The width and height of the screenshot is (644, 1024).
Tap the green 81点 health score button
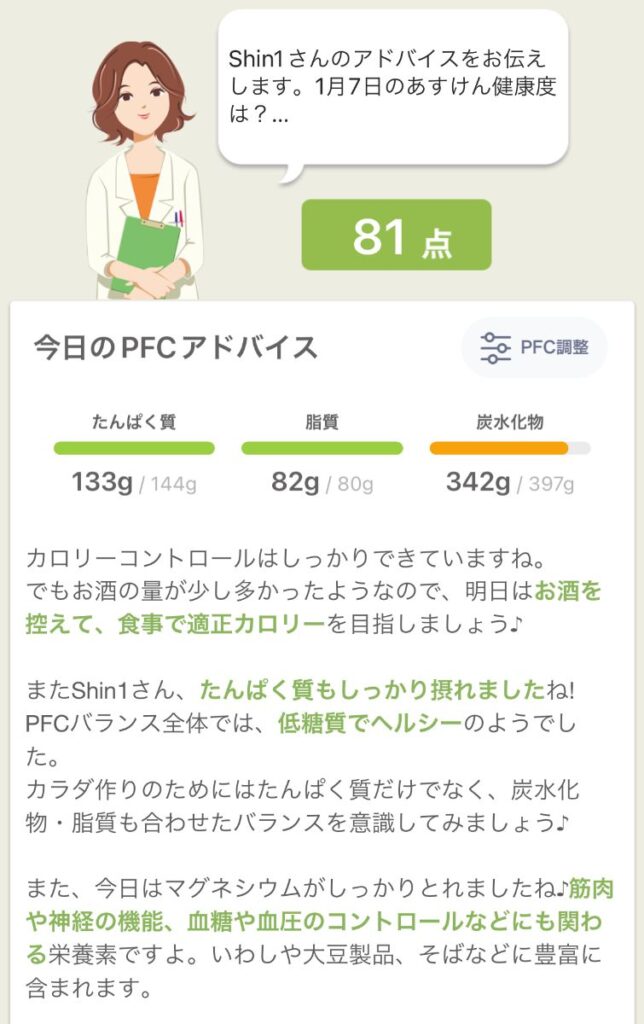point(396,235)
